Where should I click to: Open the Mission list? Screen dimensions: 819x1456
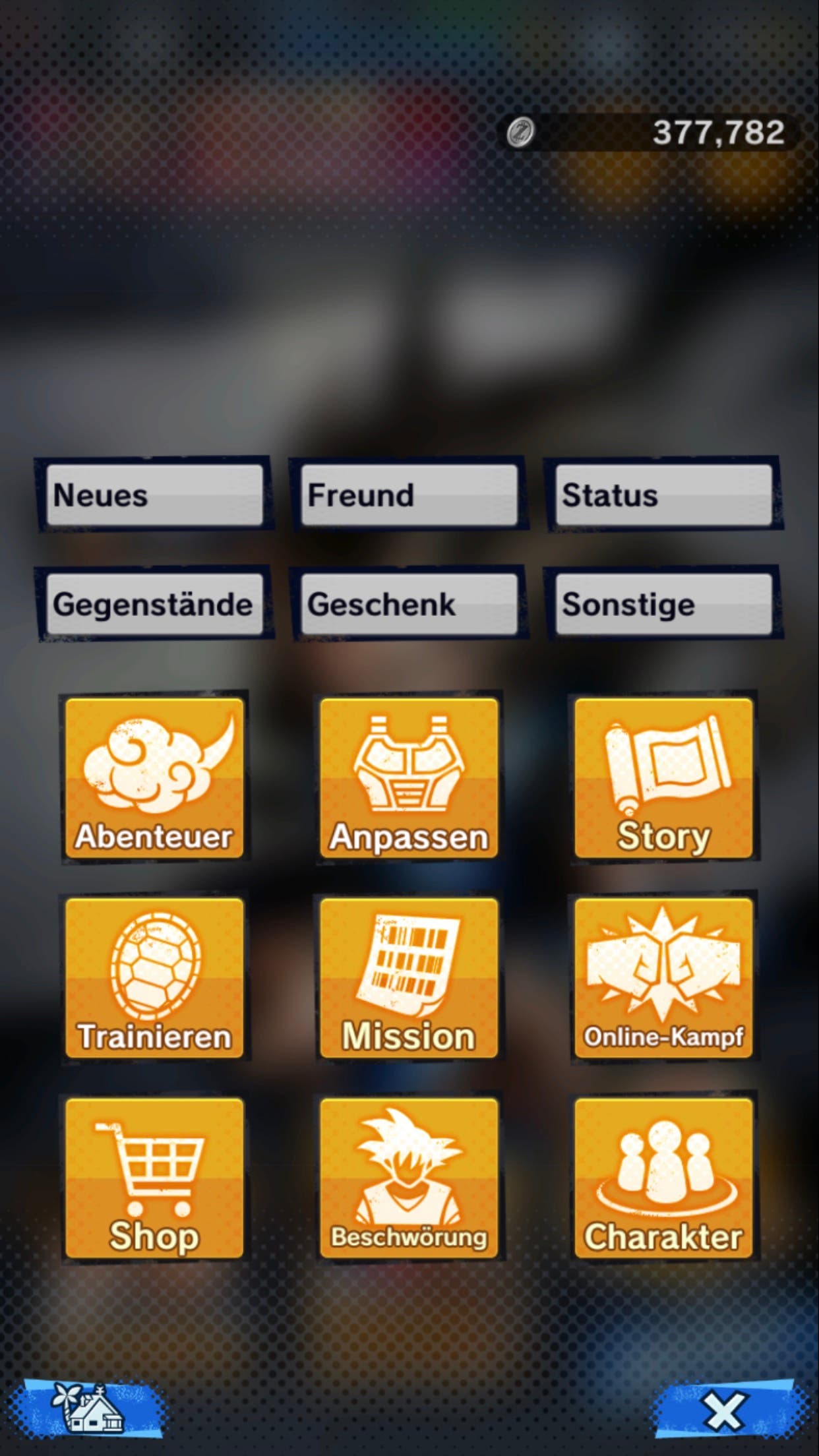pyautogui.click(x=409, y=978)
